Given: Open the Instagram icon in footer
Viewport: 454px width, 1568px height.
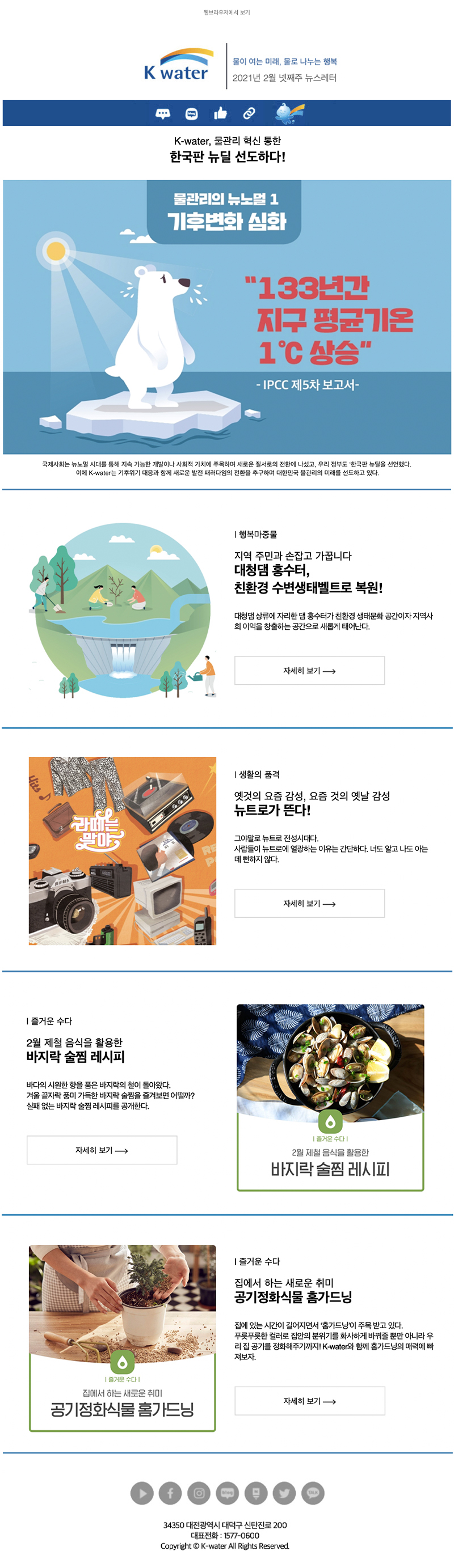Looking at the screenshot, I should click(x=199, y=1493).
